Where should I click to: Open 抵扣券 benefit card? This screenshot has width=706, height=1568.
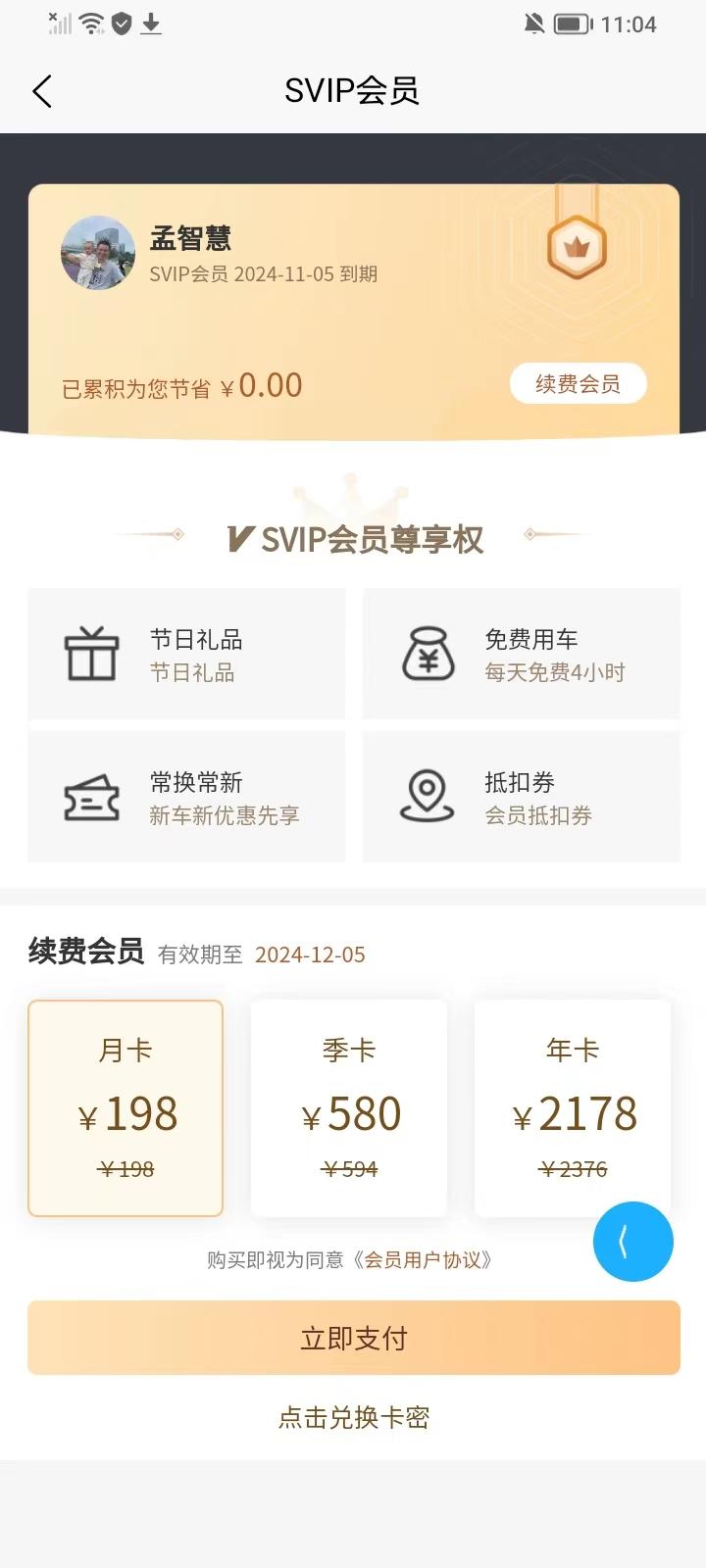[x=521, y=797]
